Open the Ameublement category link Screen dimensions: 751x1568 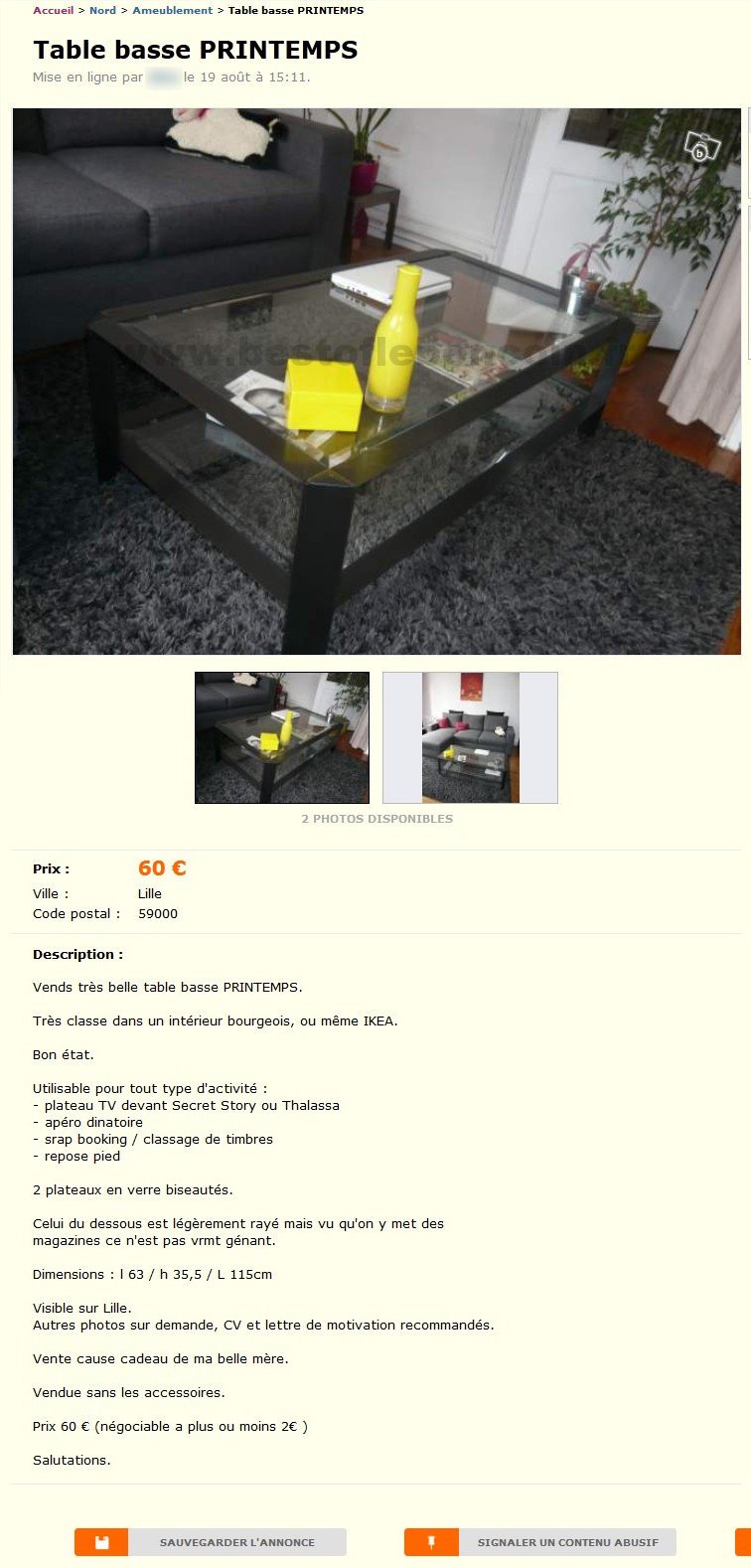point(172,10)
